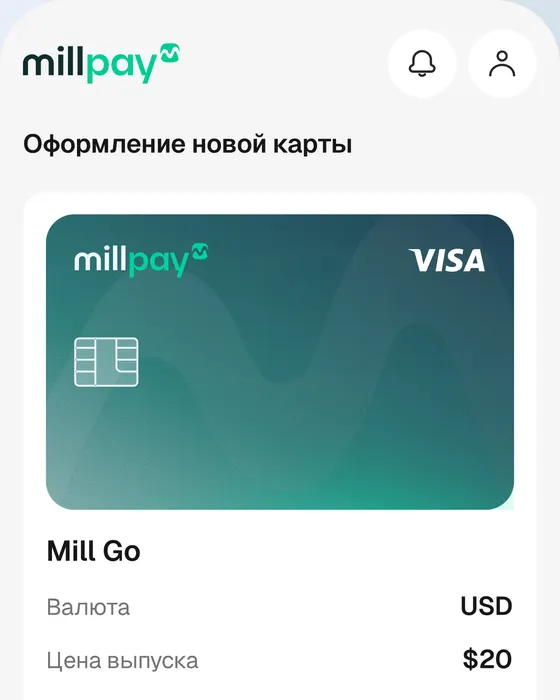Open the notifications bell

point(422,63)
